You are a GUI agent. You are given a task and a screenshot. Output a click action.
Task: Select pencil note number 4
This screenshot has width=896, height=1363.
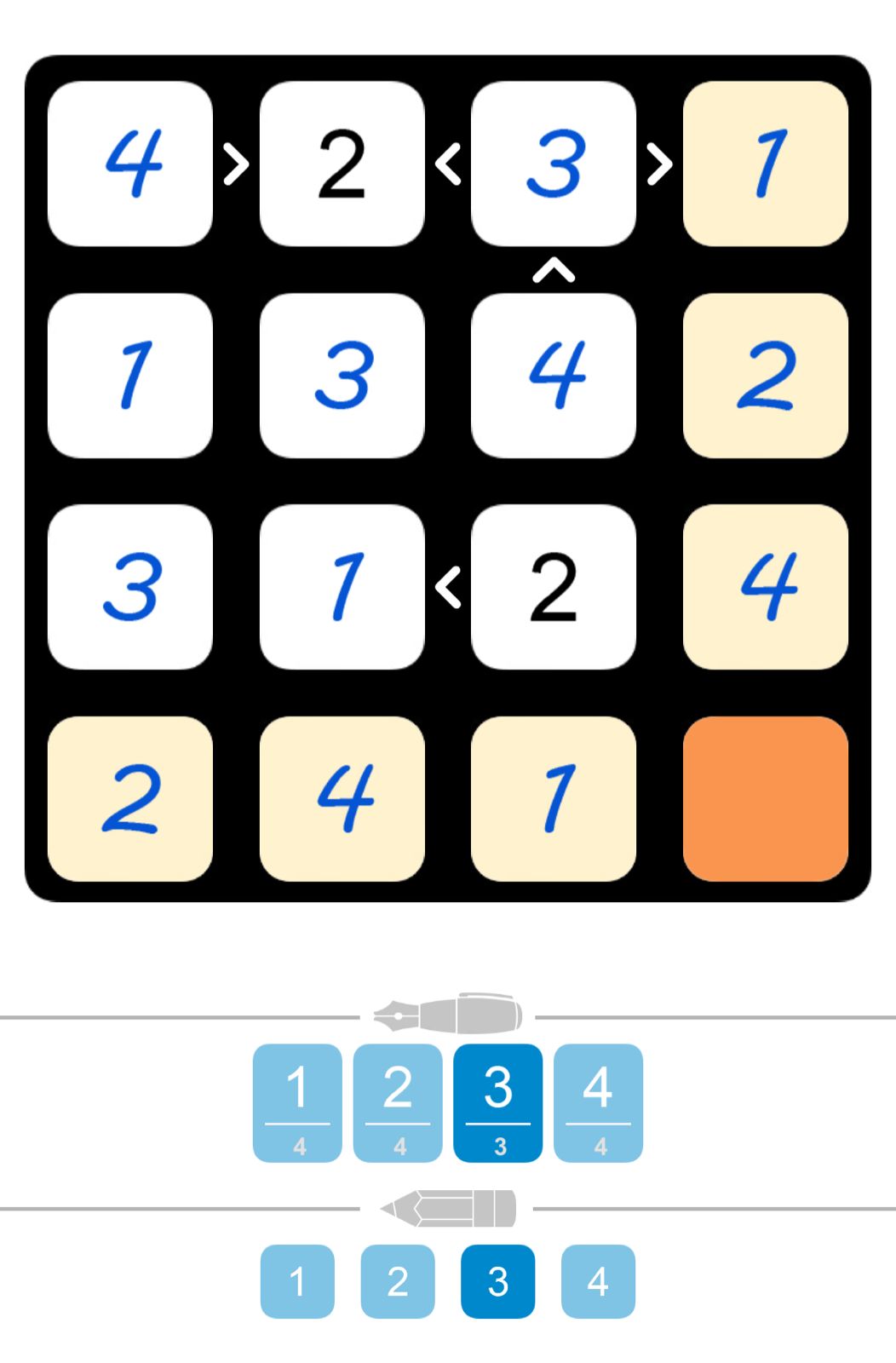(598, 1281)
